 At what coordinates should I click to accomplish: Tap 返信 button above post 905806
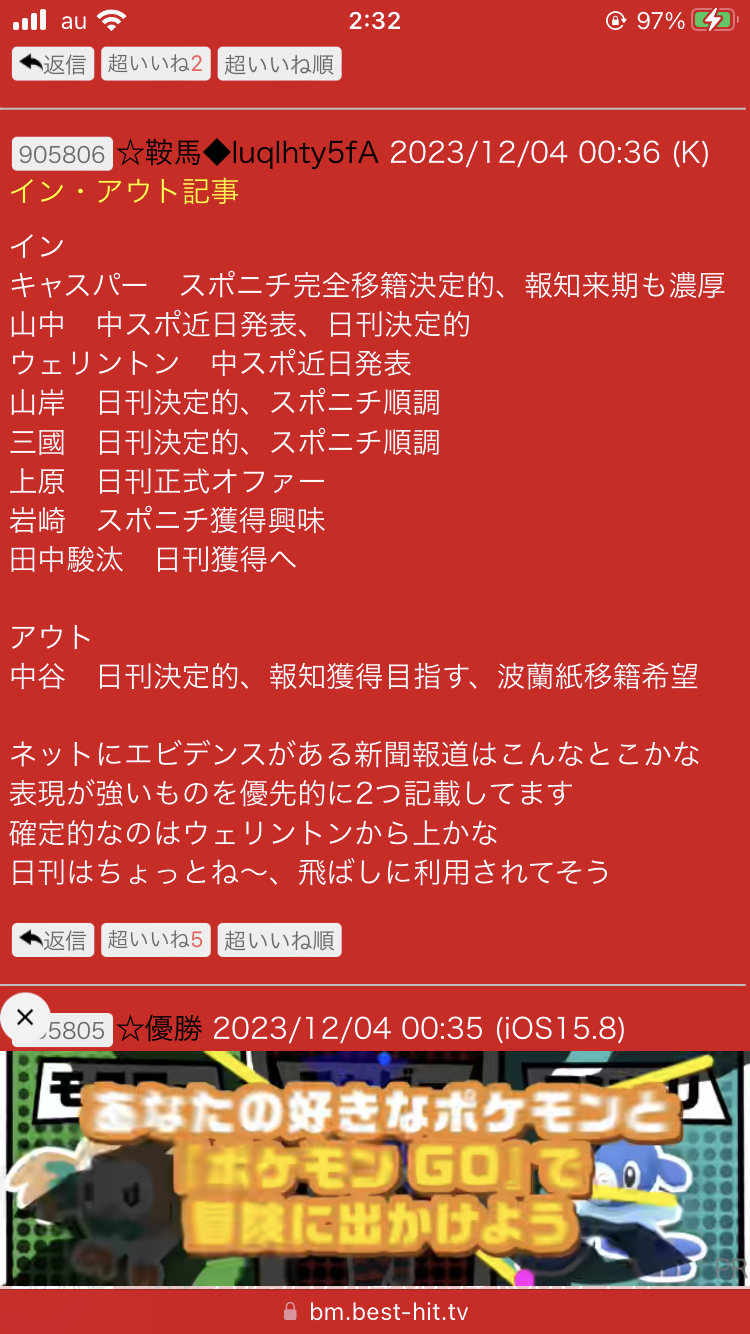[x=53, y=64]
